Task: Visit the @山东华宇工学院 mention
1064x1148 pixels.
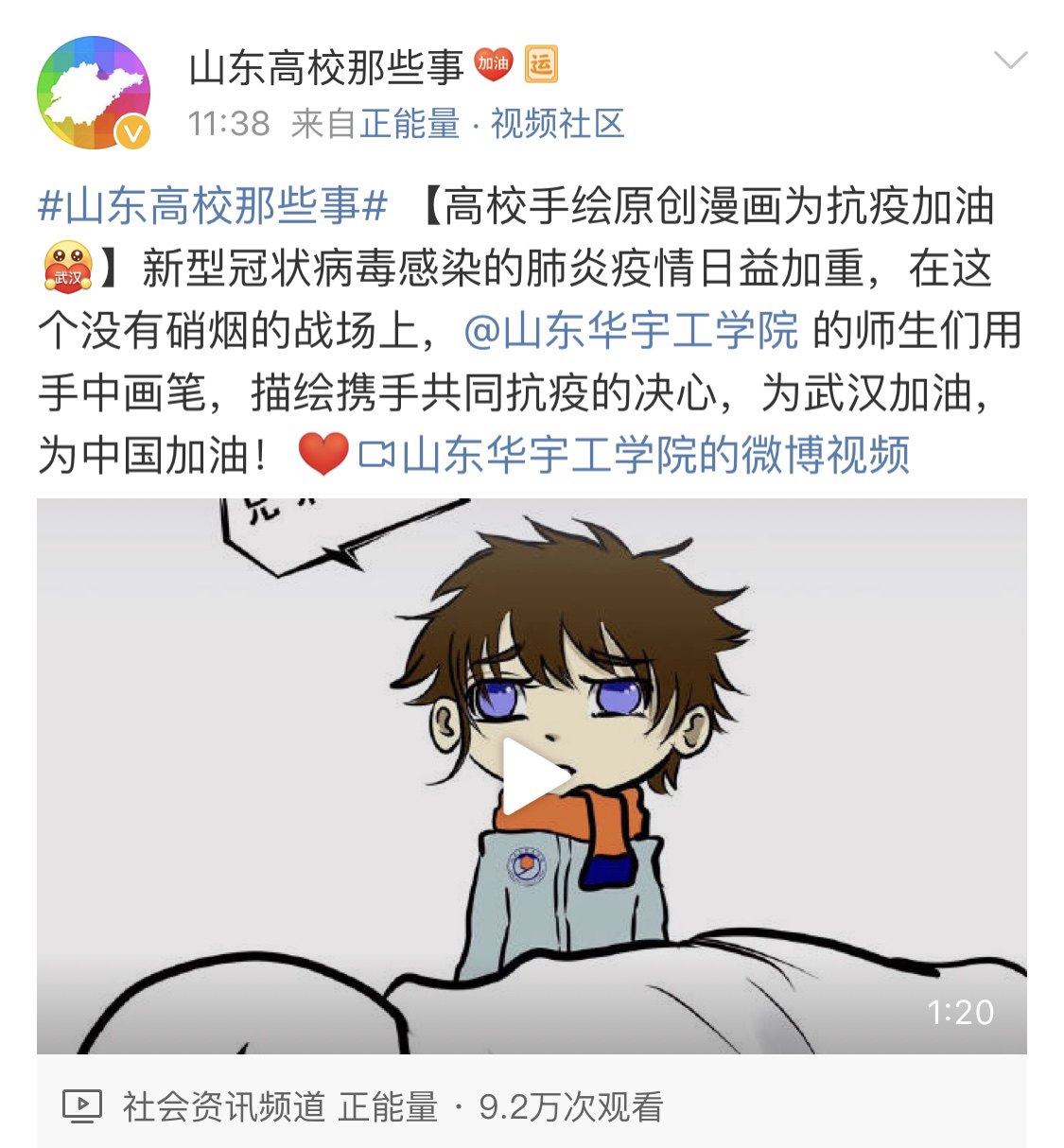Action: point(632,331)
